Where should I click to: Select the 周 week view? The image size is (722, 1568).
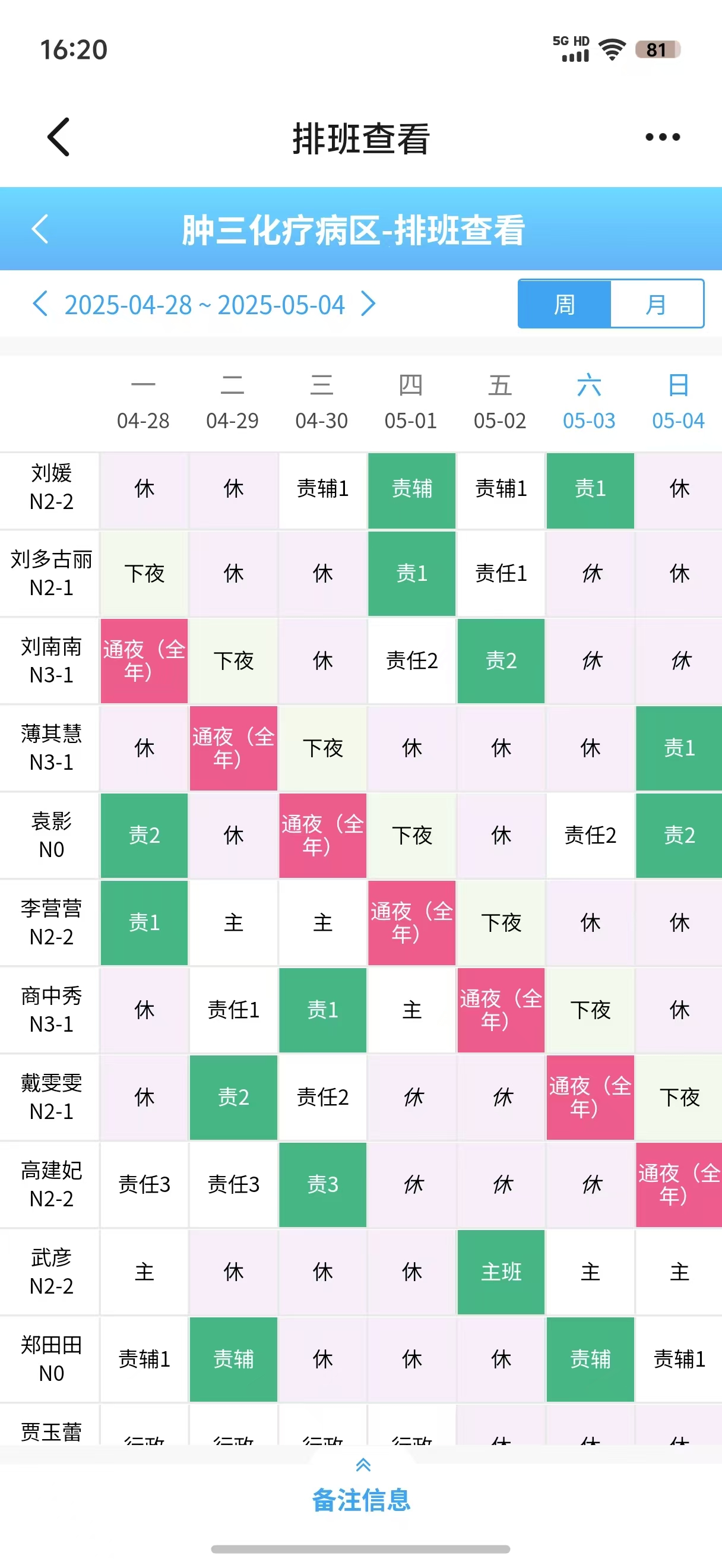point(564,304)
